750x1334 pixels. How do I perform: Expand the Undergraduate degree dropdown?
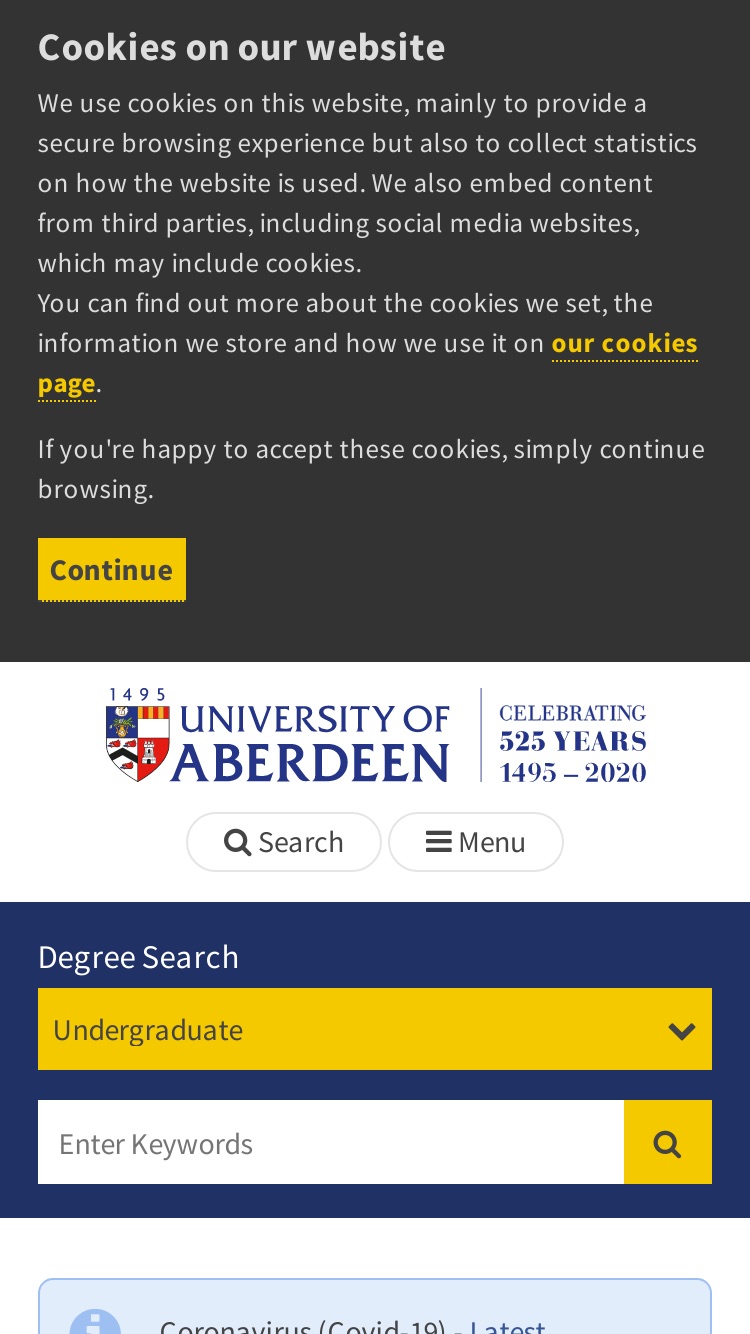[x=375, y=1029]
